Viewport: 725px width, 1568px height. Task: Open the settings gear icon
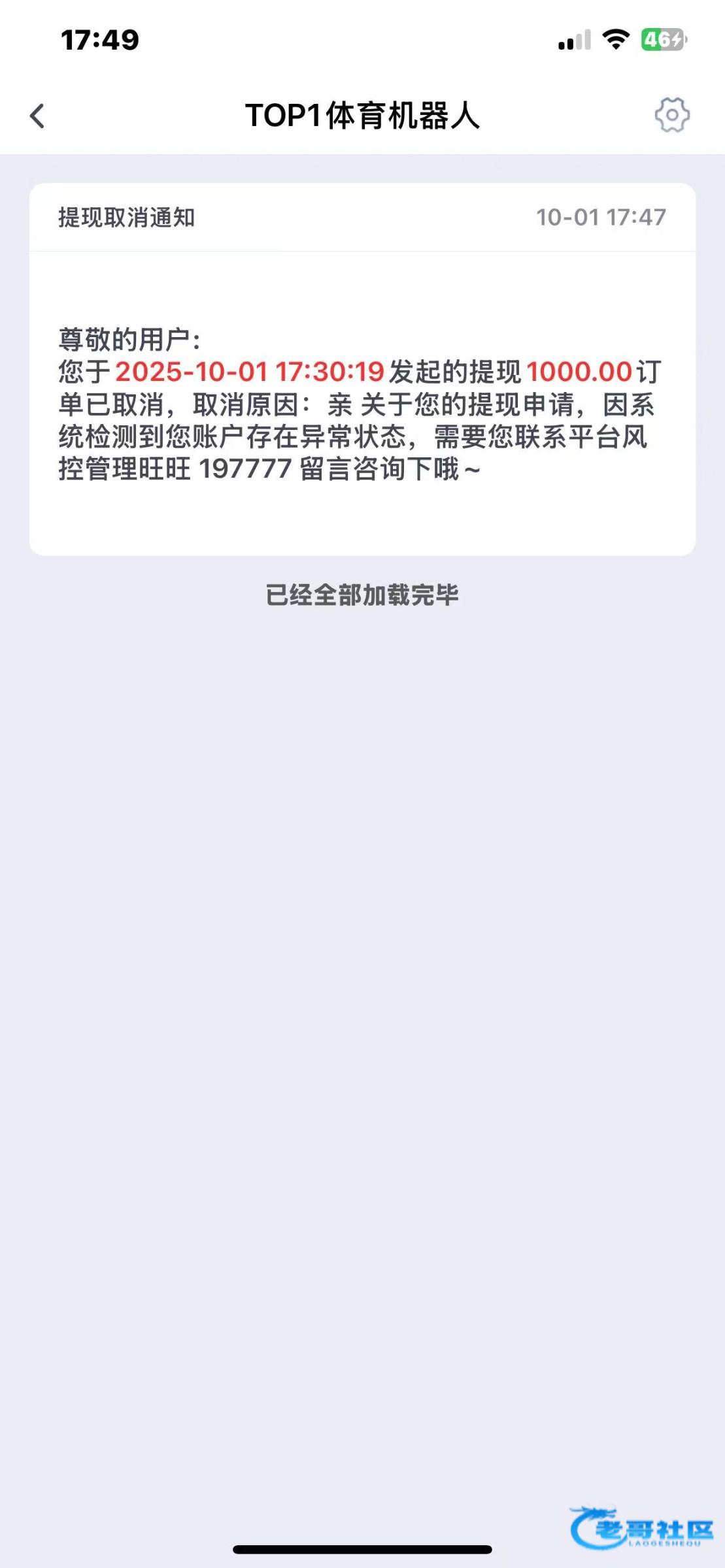tap(671, 116)
